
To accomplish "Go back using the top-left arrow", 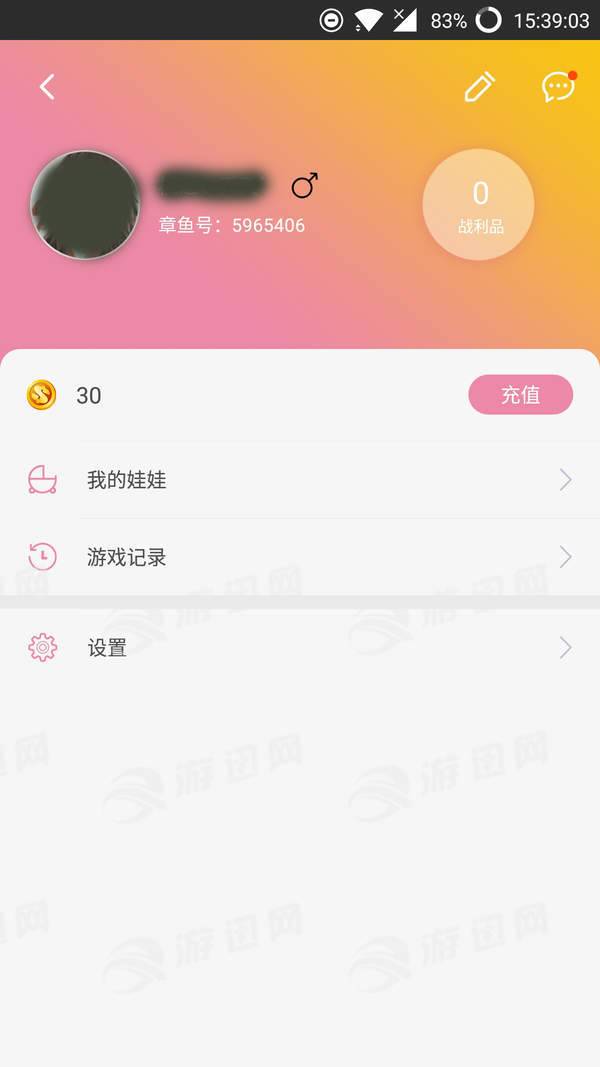I will [47, 87].
